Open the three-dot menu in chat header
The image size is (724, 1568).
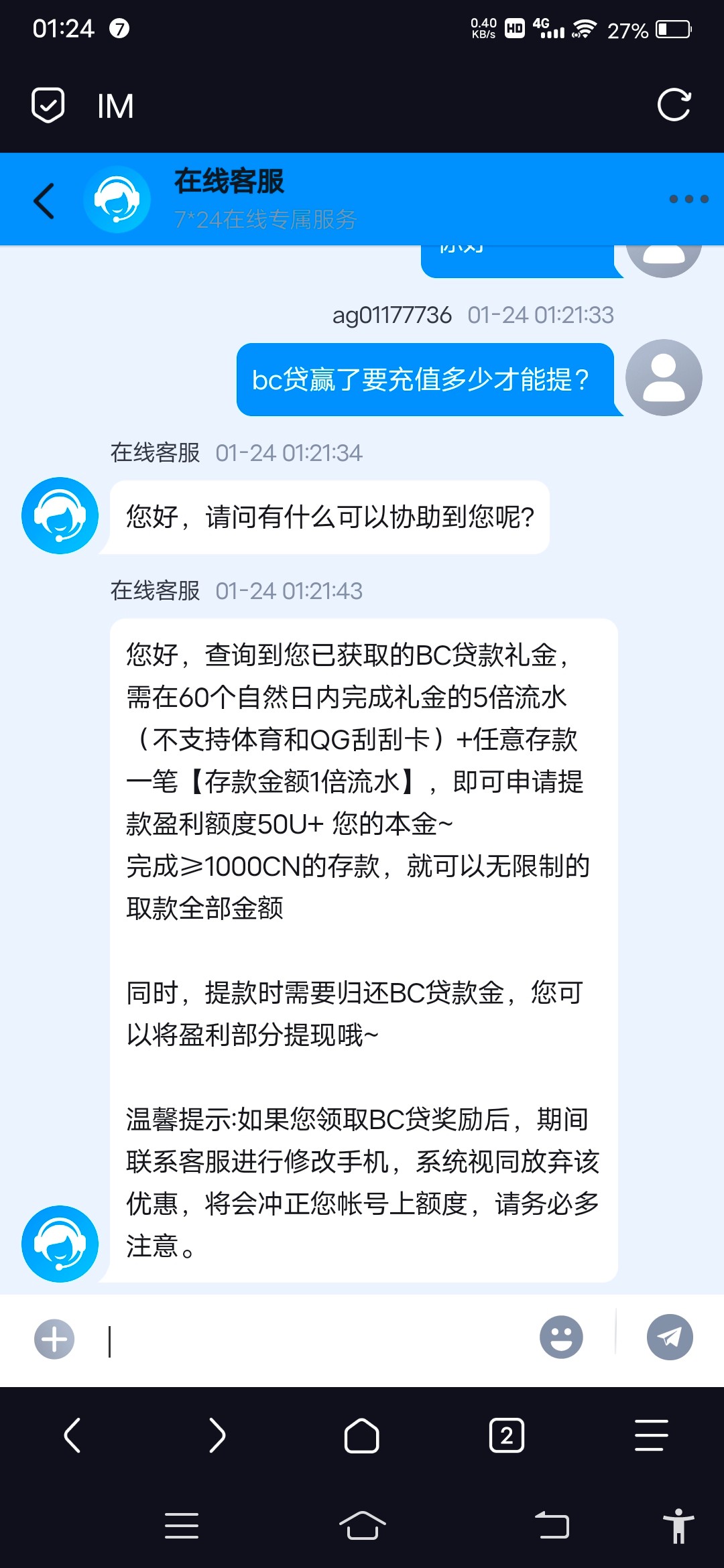point(688,199)
